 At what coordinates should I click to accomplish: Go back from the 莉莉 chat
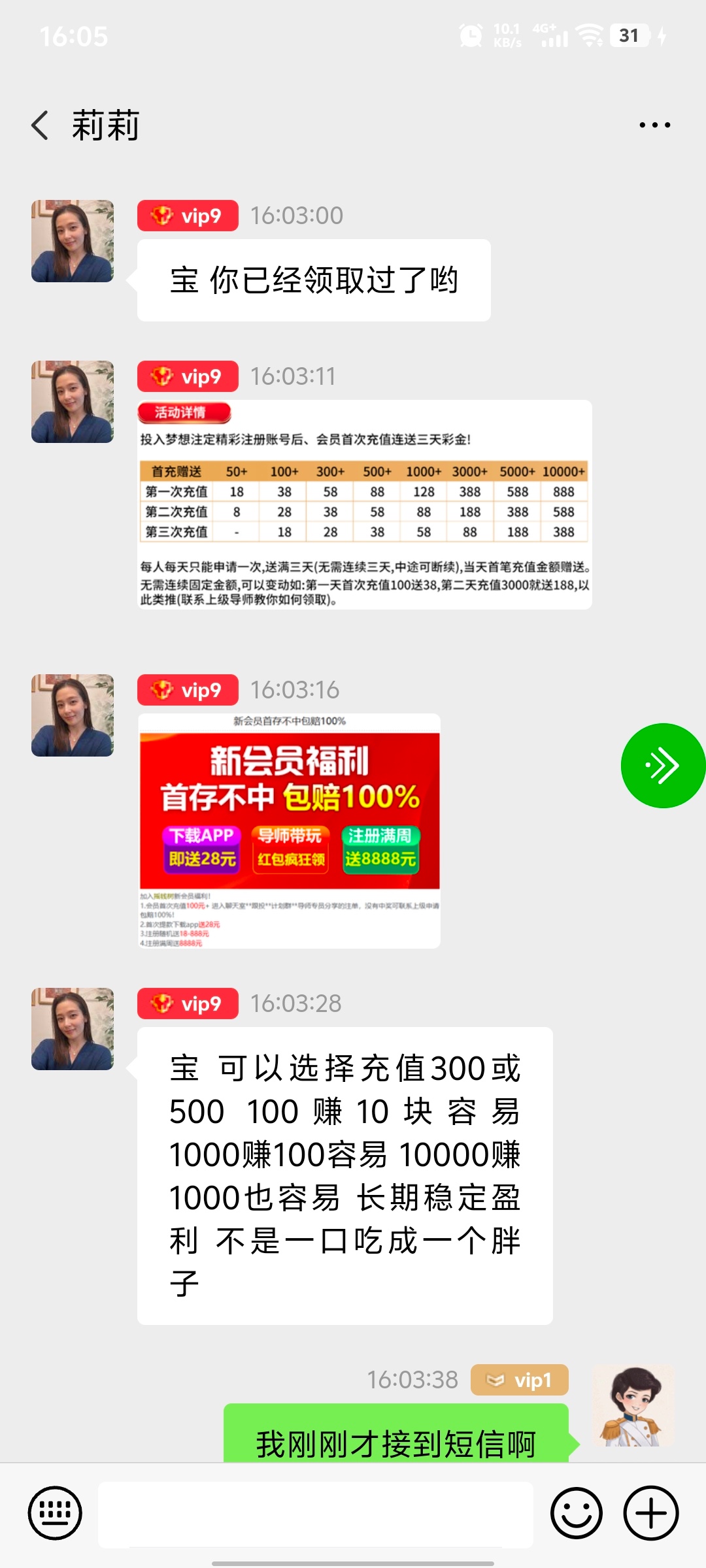pyautogui.click(x=41, y=125)
